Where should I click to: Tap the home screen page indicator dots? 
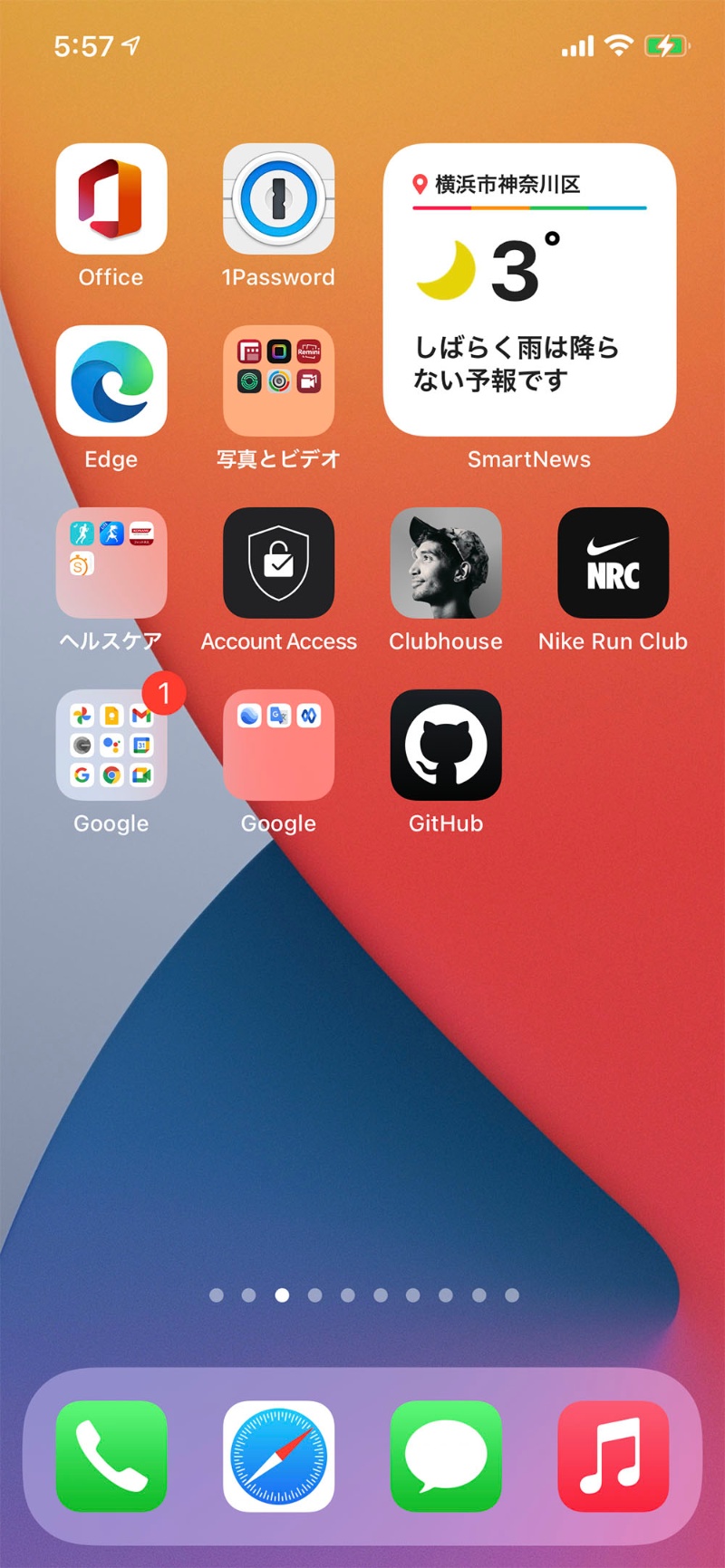pos(363,1295)
